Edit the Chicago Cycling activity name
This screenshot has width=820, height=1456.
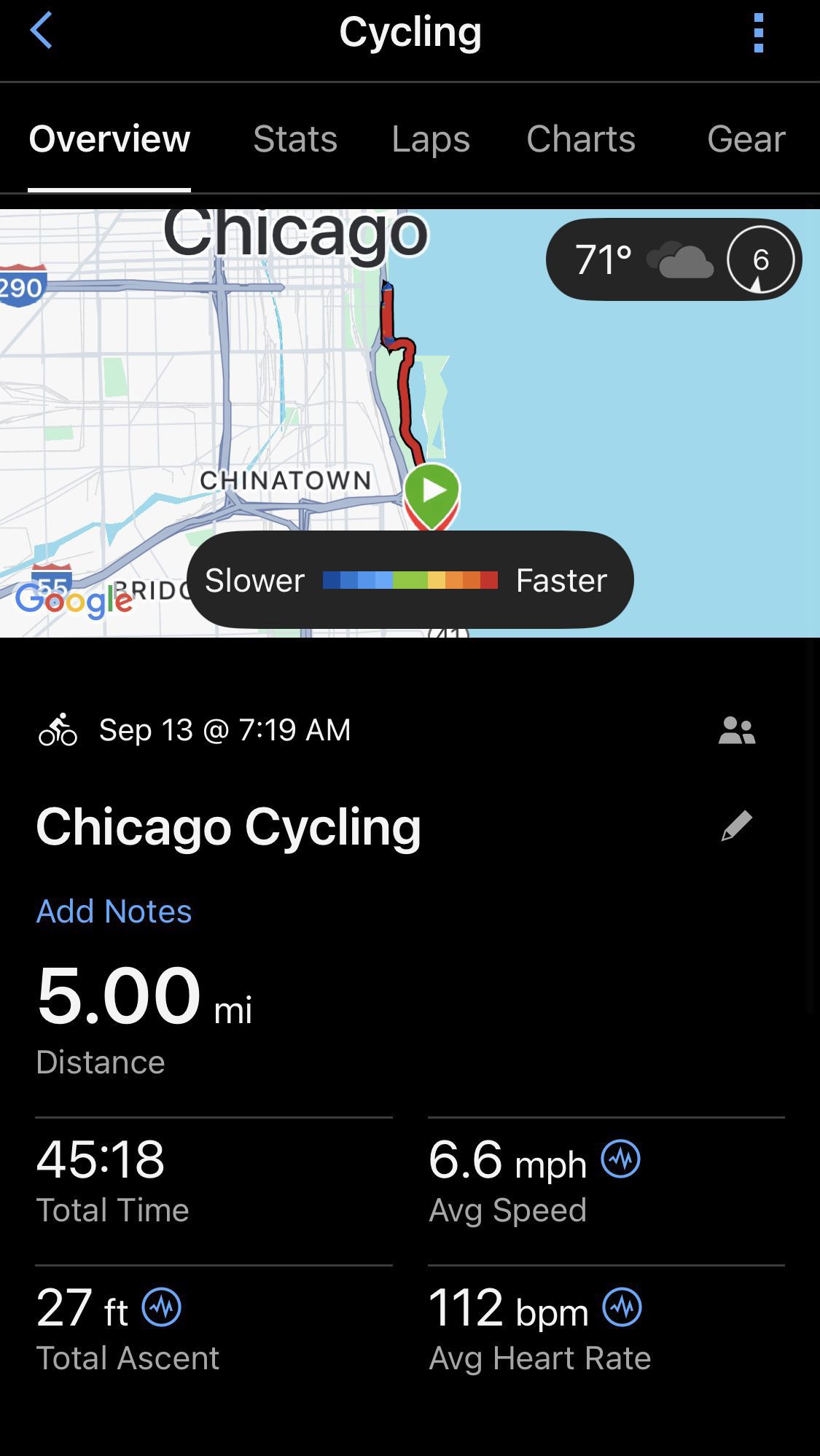coord(736,826)
